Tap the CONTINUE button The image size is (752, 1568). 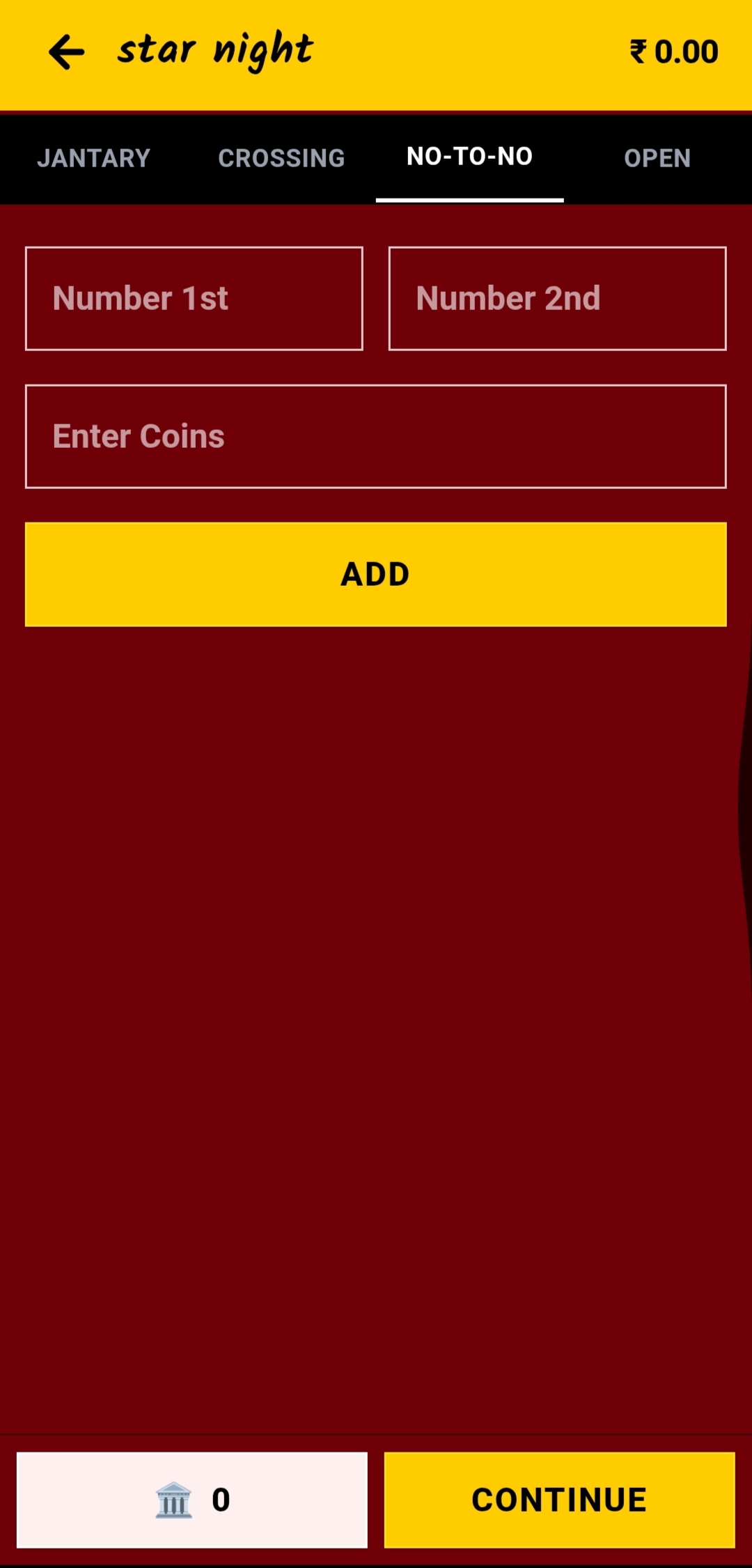click(x=559, y=1500)
